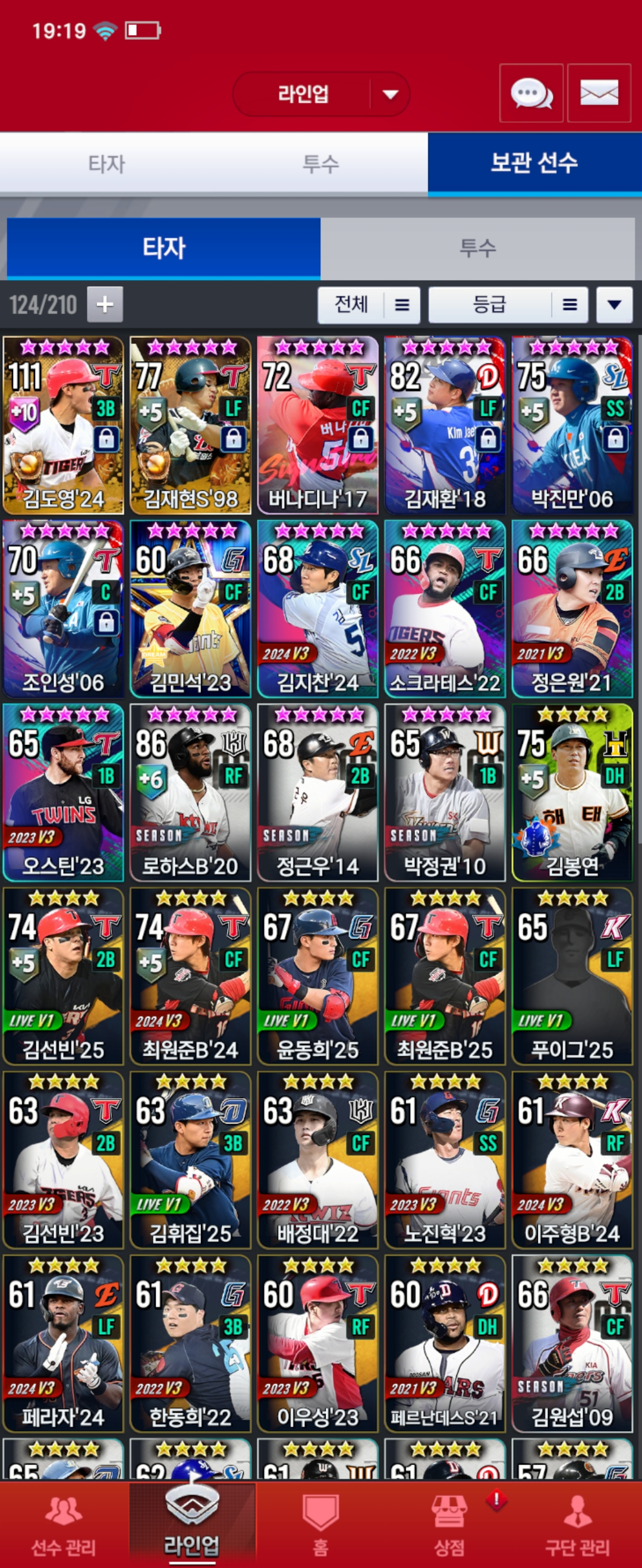View the 김봉연 player card
642x1568 pixels.
[572, 792]
